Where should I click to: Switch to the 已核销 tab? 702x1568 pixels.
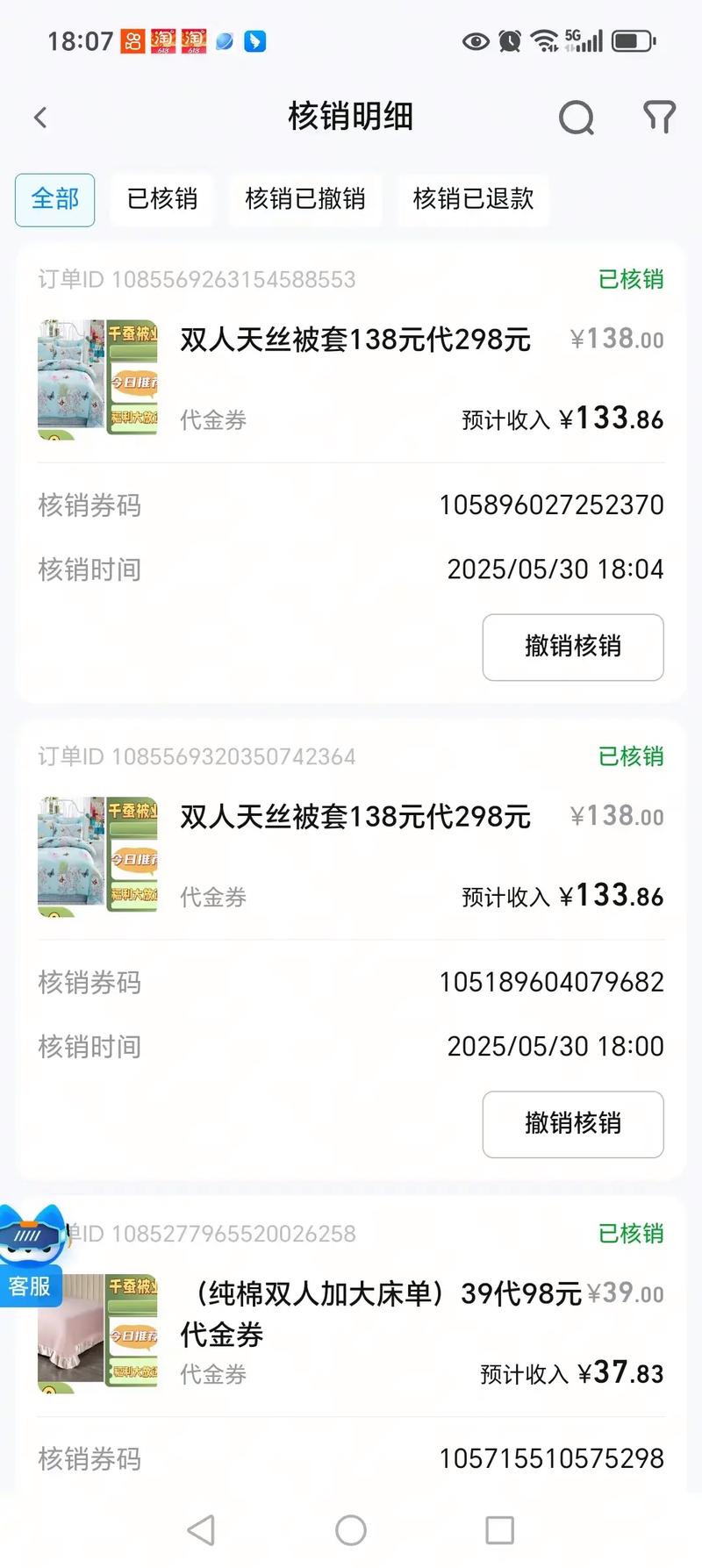click(162, 200)
